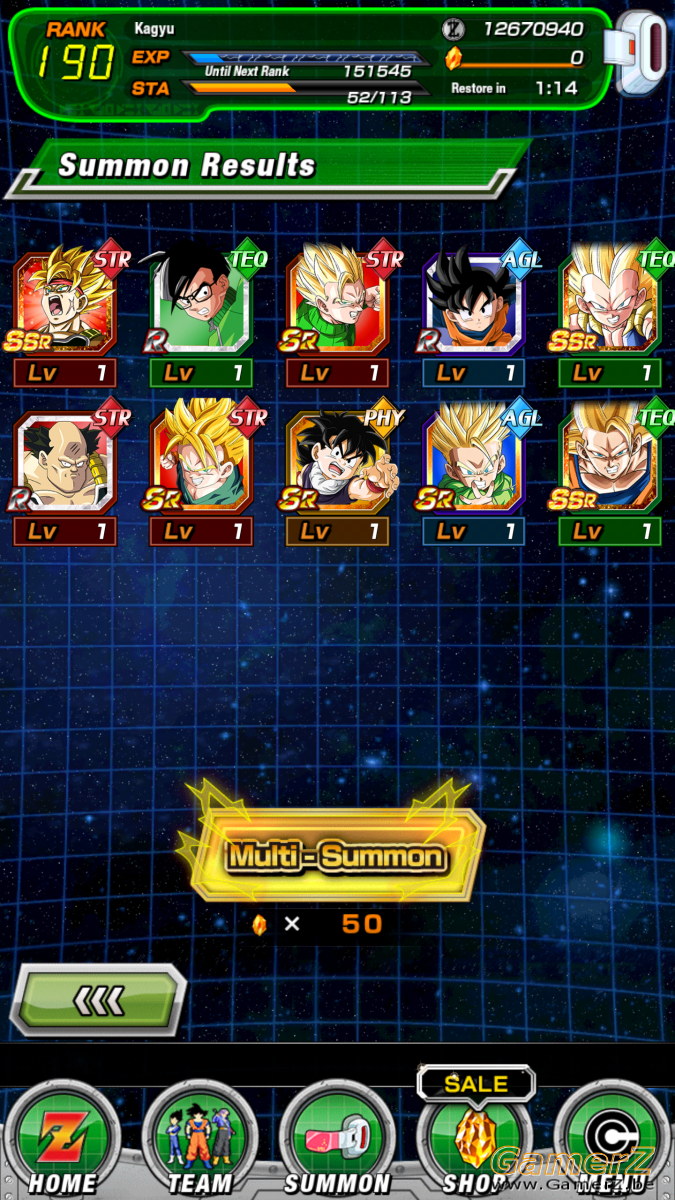View the R TEQ Gohan with glasses card
Viewport: 675px width, 1200px height.
pyautogui.click(x=201, y=315)
